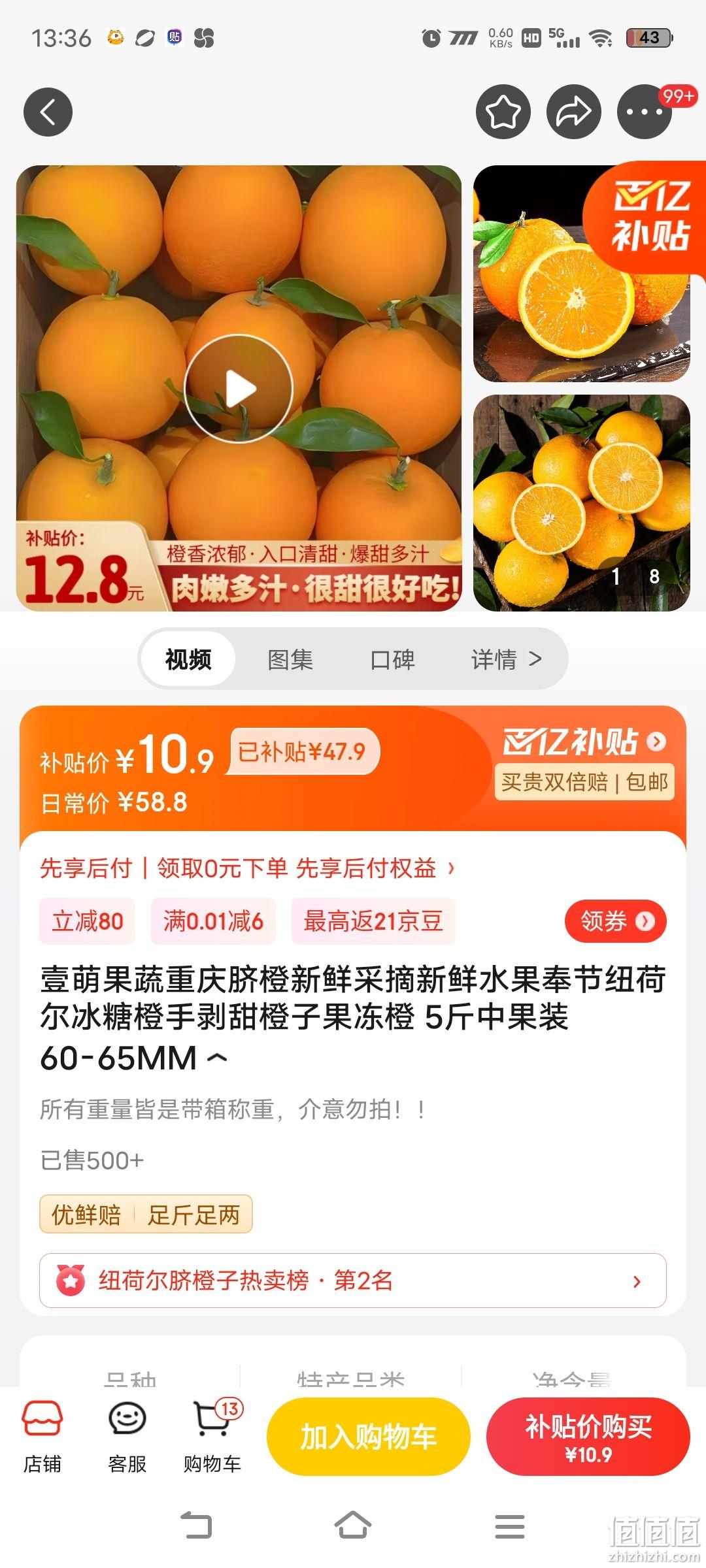
Task: Play the orange product video
Action: pos(239,389)
